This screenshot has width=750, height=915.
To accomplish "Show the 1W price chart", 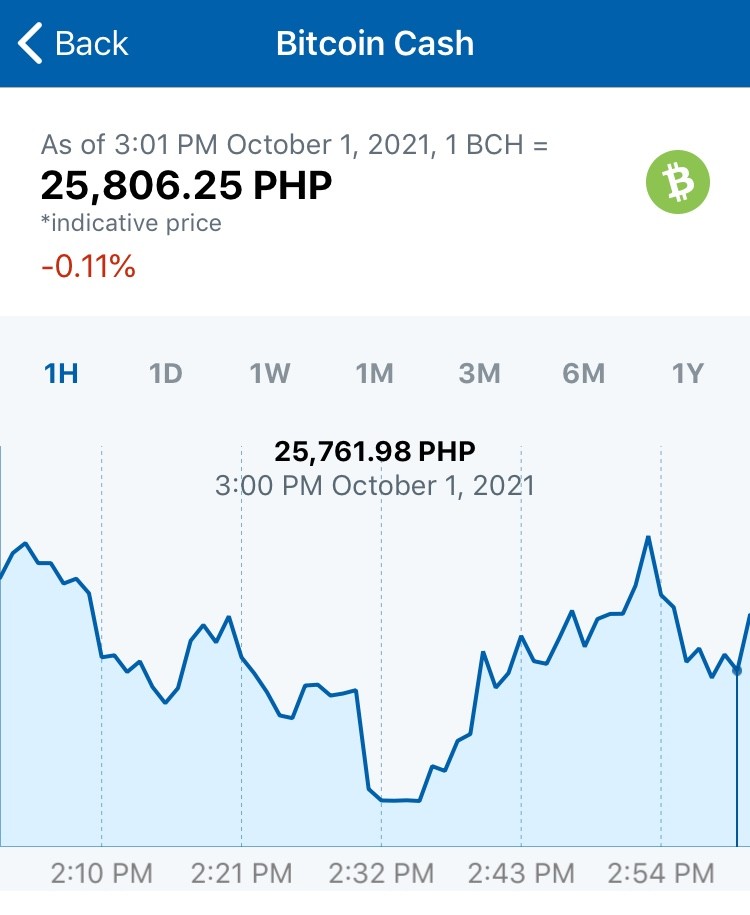I will point(270,373).
